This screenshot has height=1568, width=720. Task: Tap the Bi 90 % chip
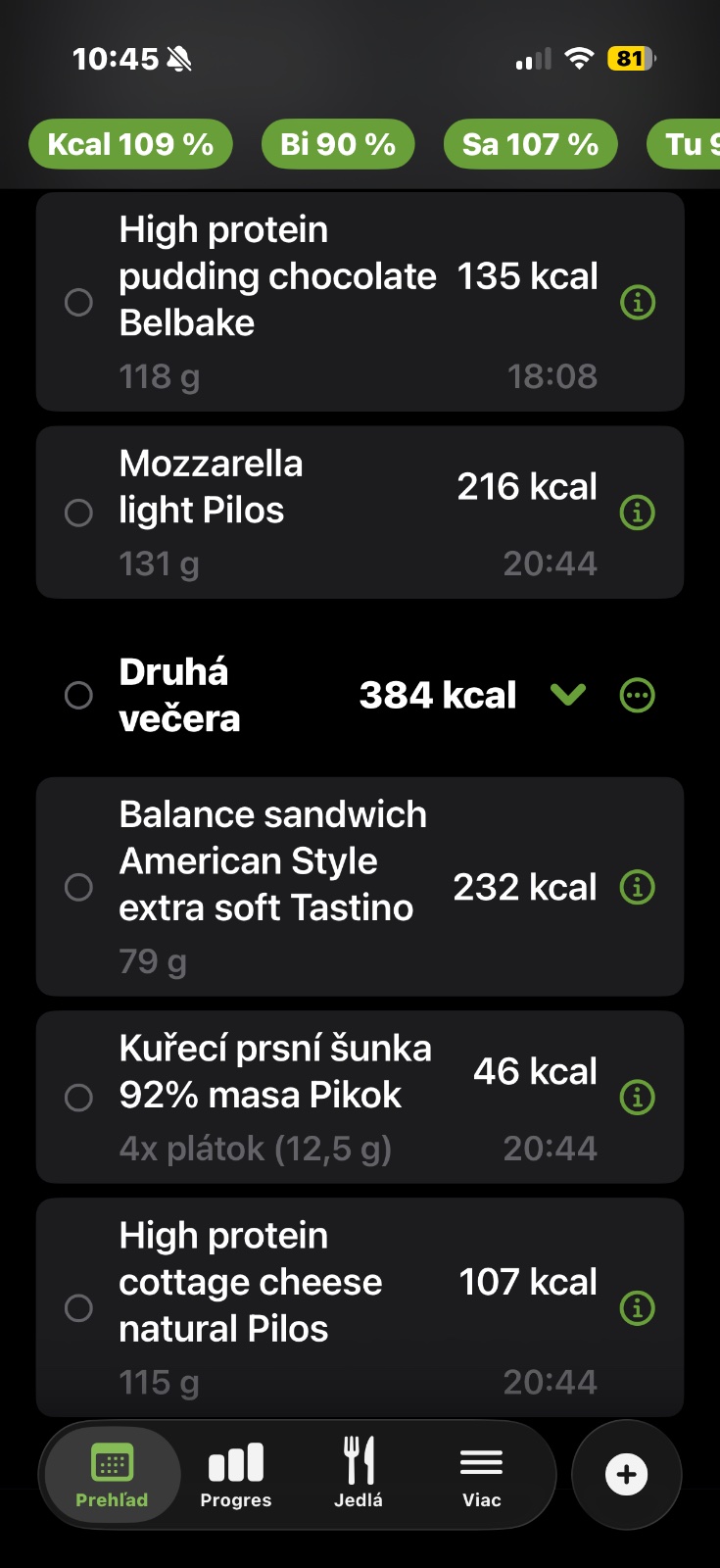pyautogui.click(x=338, y=145)
